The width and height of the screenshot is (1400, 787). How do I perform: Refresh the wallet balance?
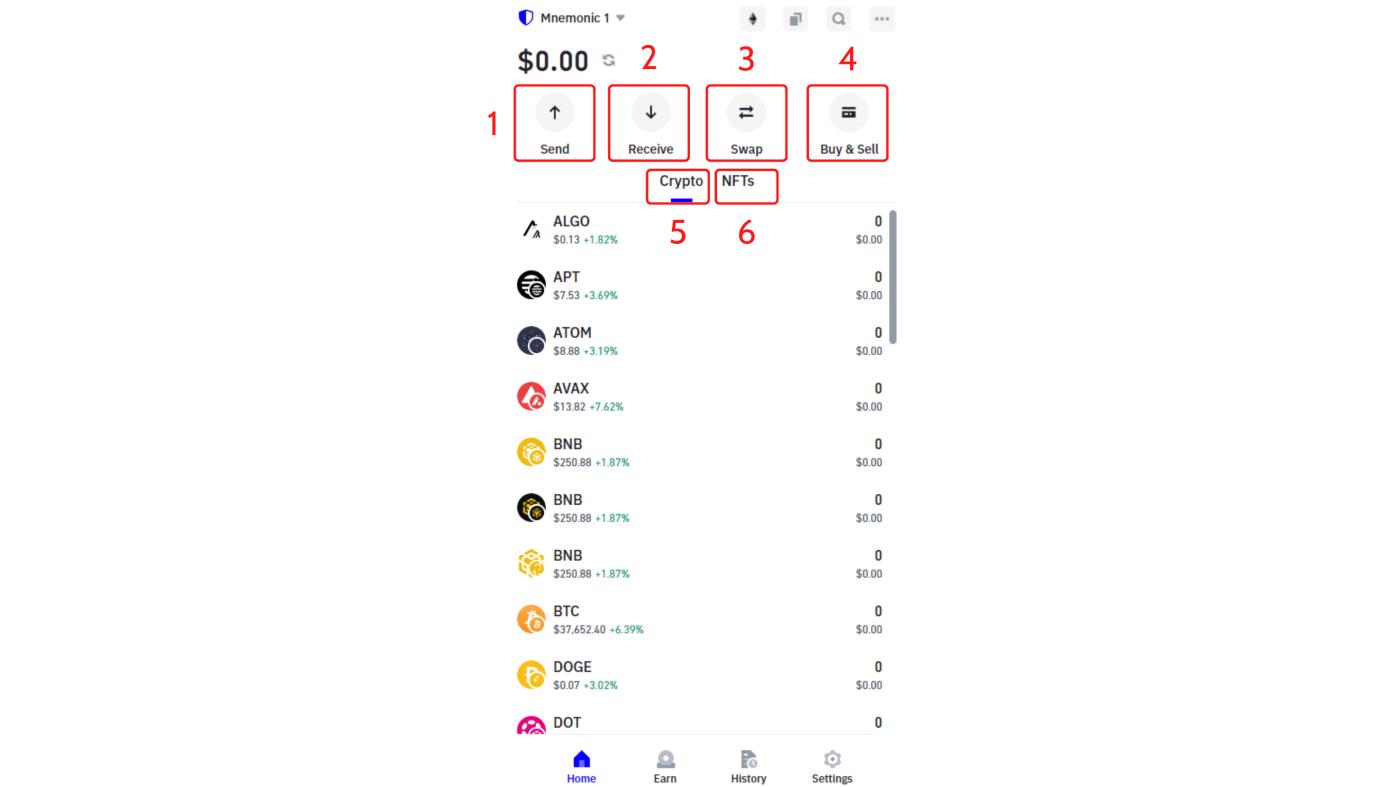pyautogui.click(x=609, y=61)
